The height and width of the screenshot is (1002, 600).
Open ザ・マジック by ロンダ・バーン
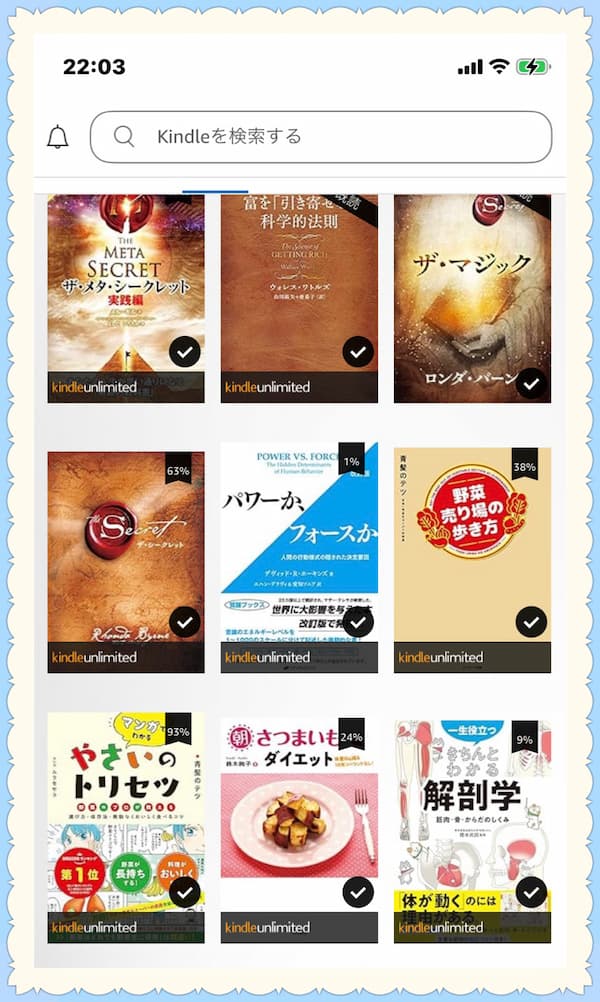472,290
